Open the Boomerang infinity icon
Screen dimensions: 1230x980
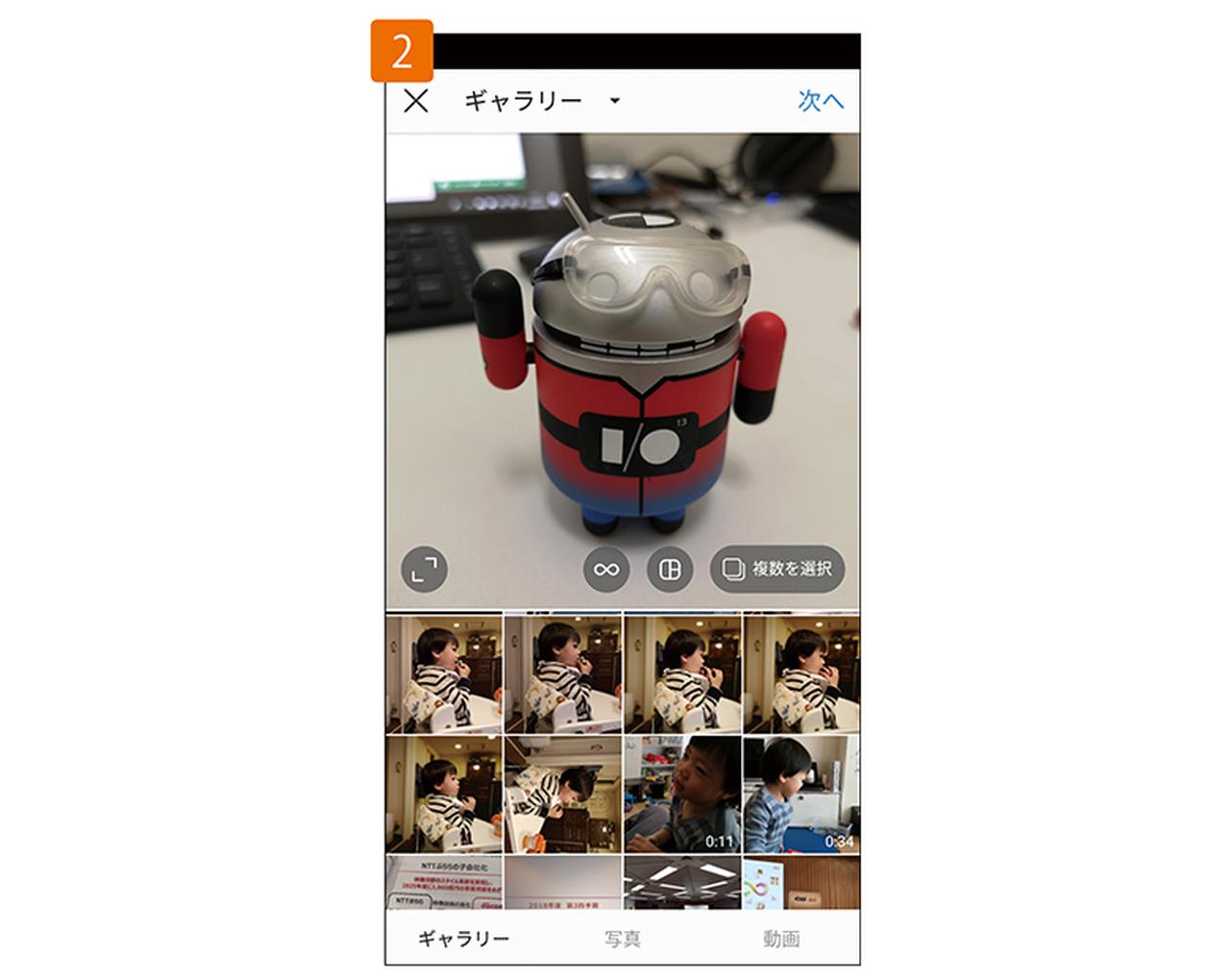(606, 570)
